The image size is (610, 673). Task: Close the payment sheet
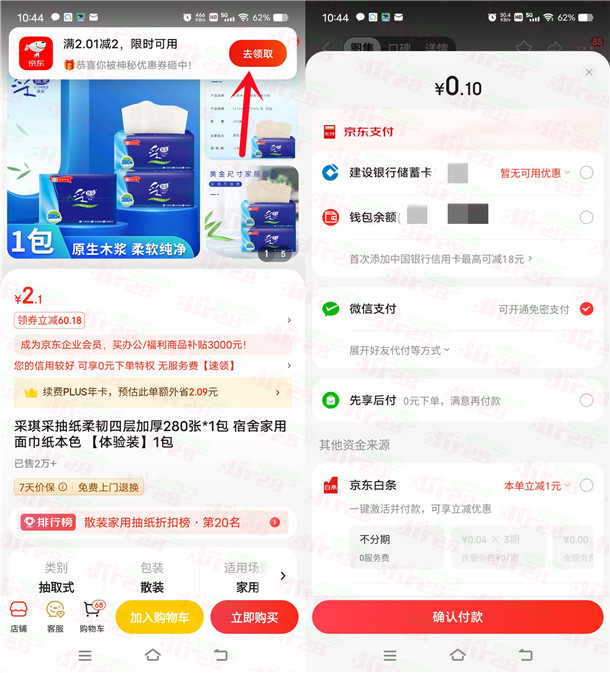coord(588,72)
